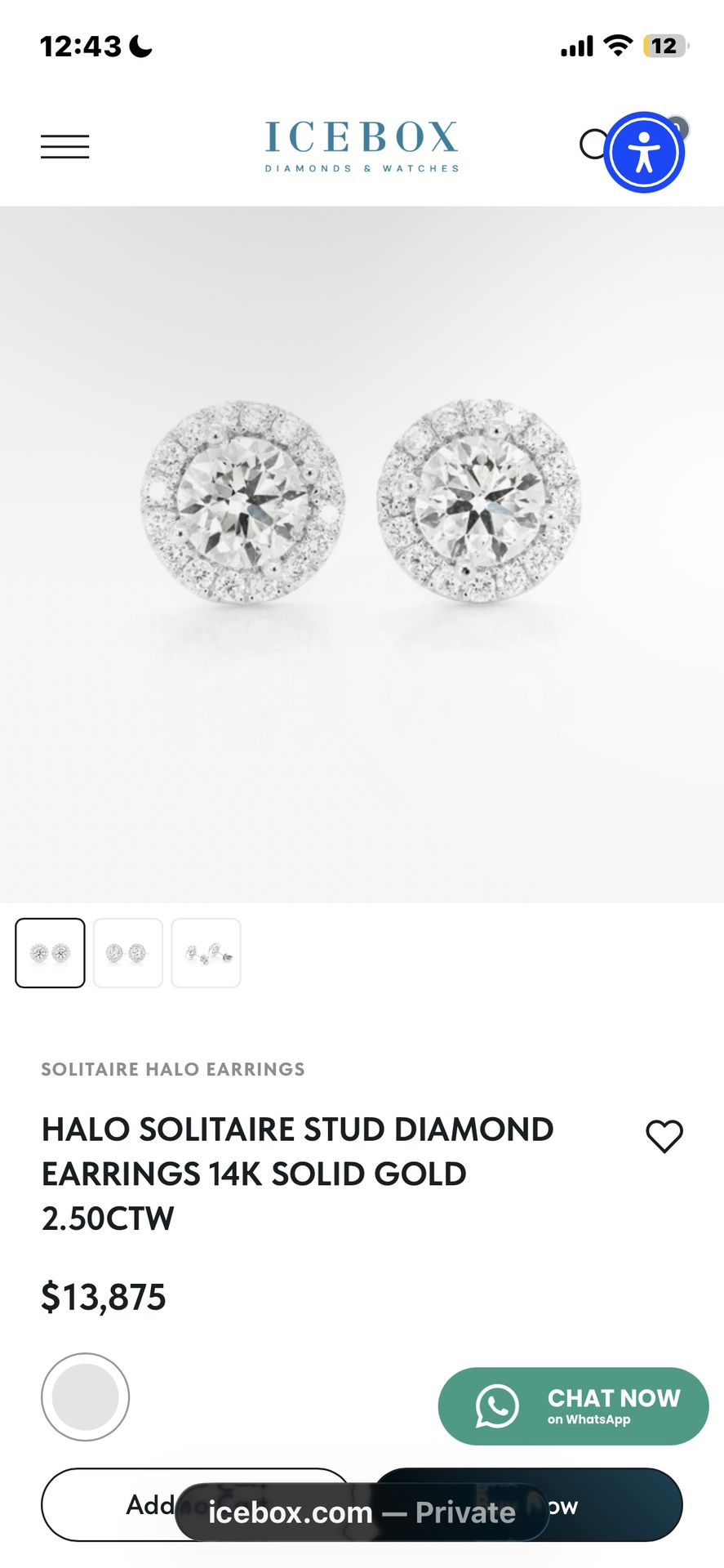Open the Solitaire Halo Earrings category
The width and height of the screenshot is (724, 1568).
click(173, 1069)
